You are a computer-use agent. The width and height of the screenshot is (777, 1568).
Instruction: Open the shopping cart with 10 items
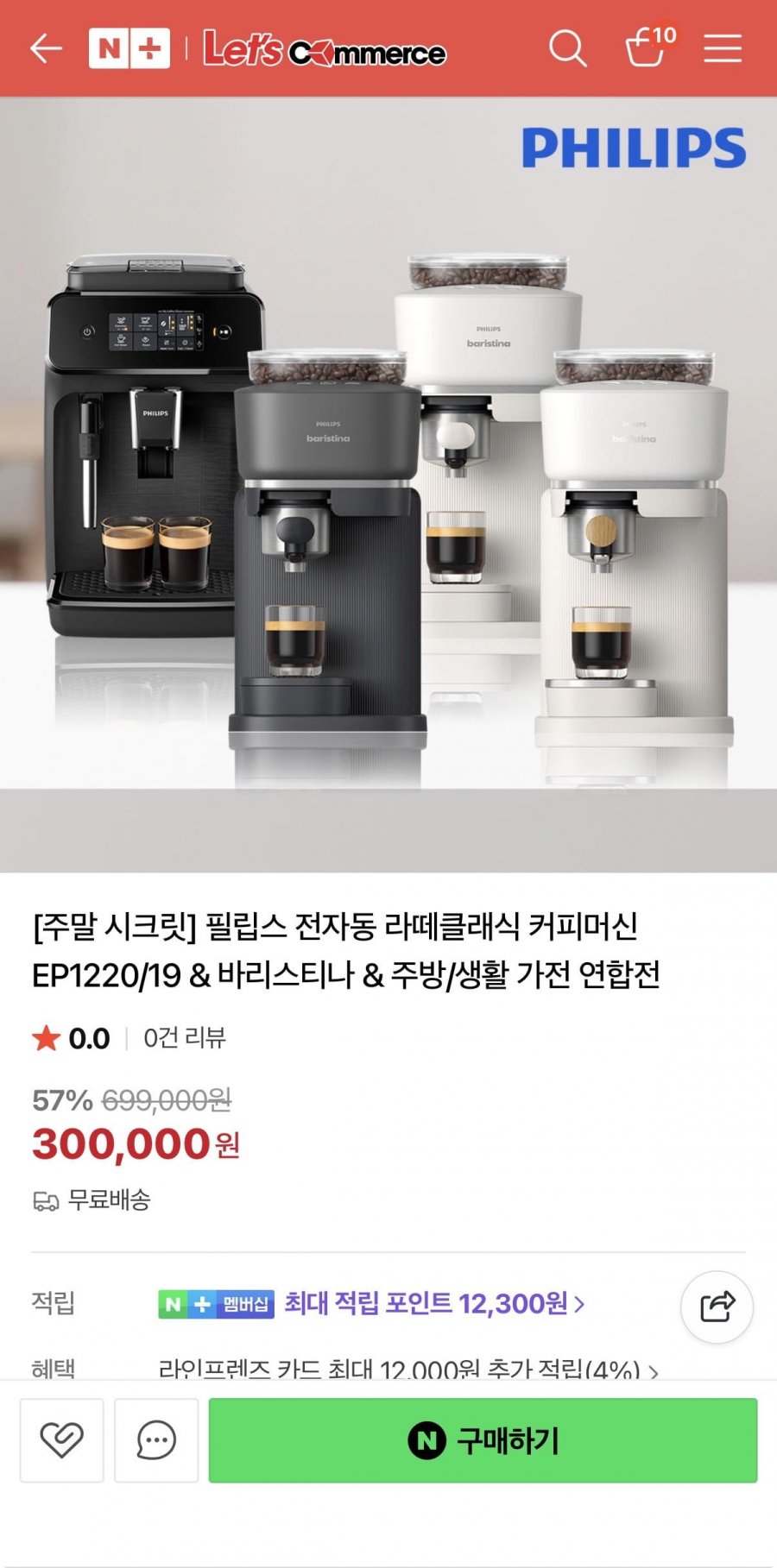pos(646,51)
